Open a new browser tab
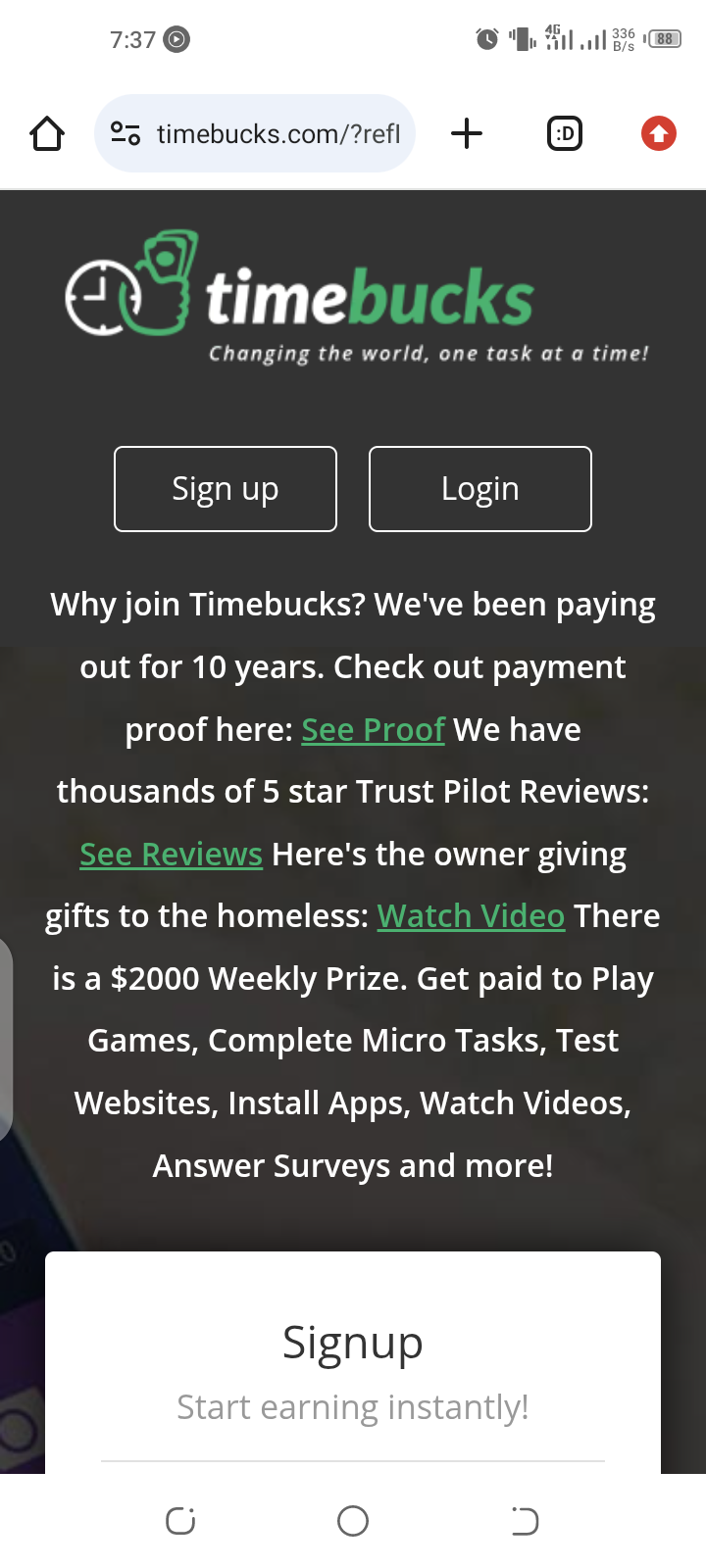 (467, 133)
